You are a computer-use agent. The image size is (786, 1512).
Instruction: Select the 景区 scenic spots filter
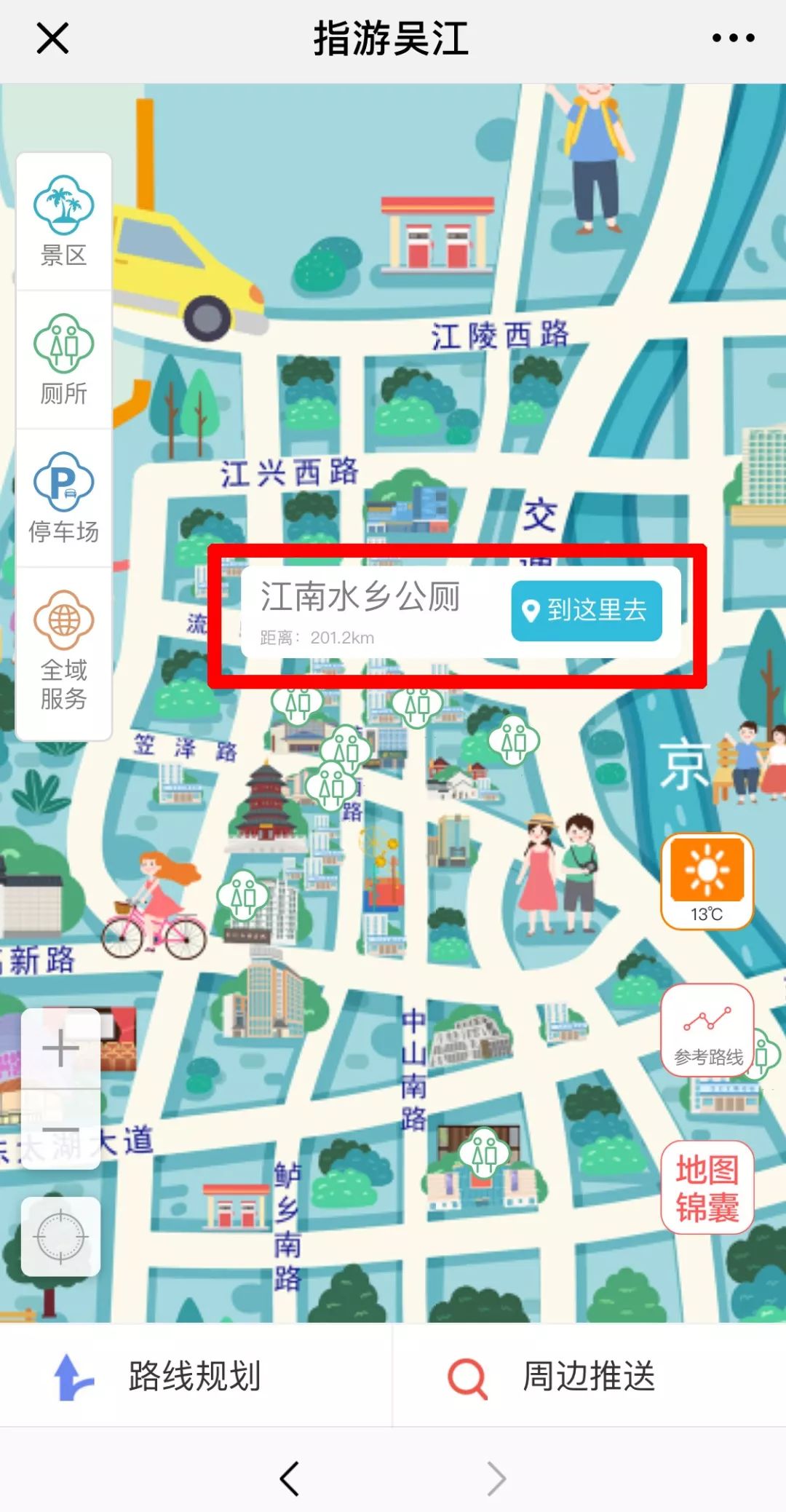pos(64,221)
